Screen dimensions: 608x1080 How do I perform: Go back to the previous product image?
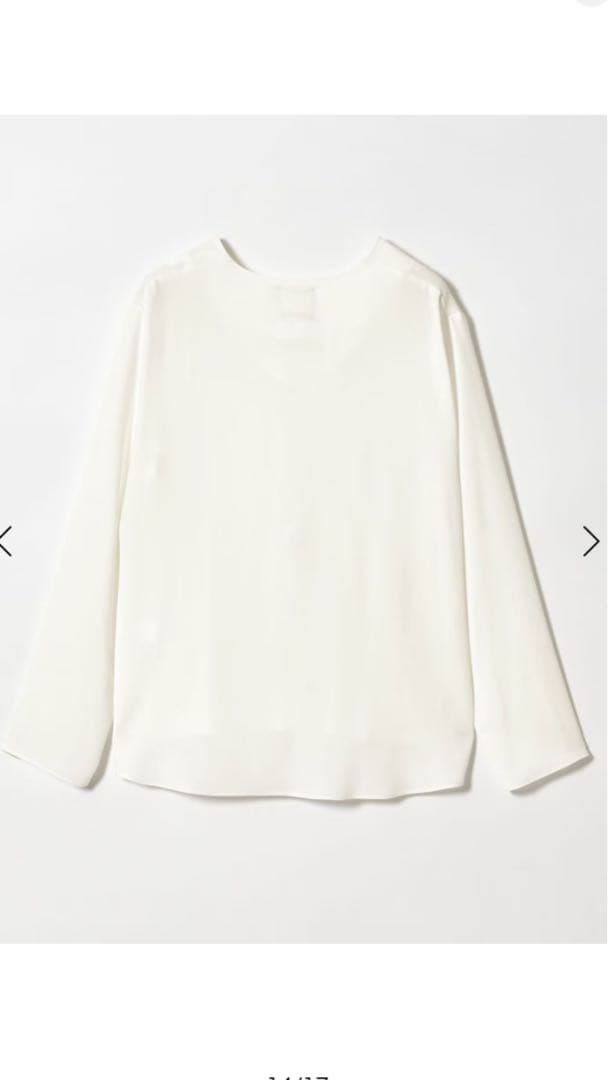(x=6, y=541)
